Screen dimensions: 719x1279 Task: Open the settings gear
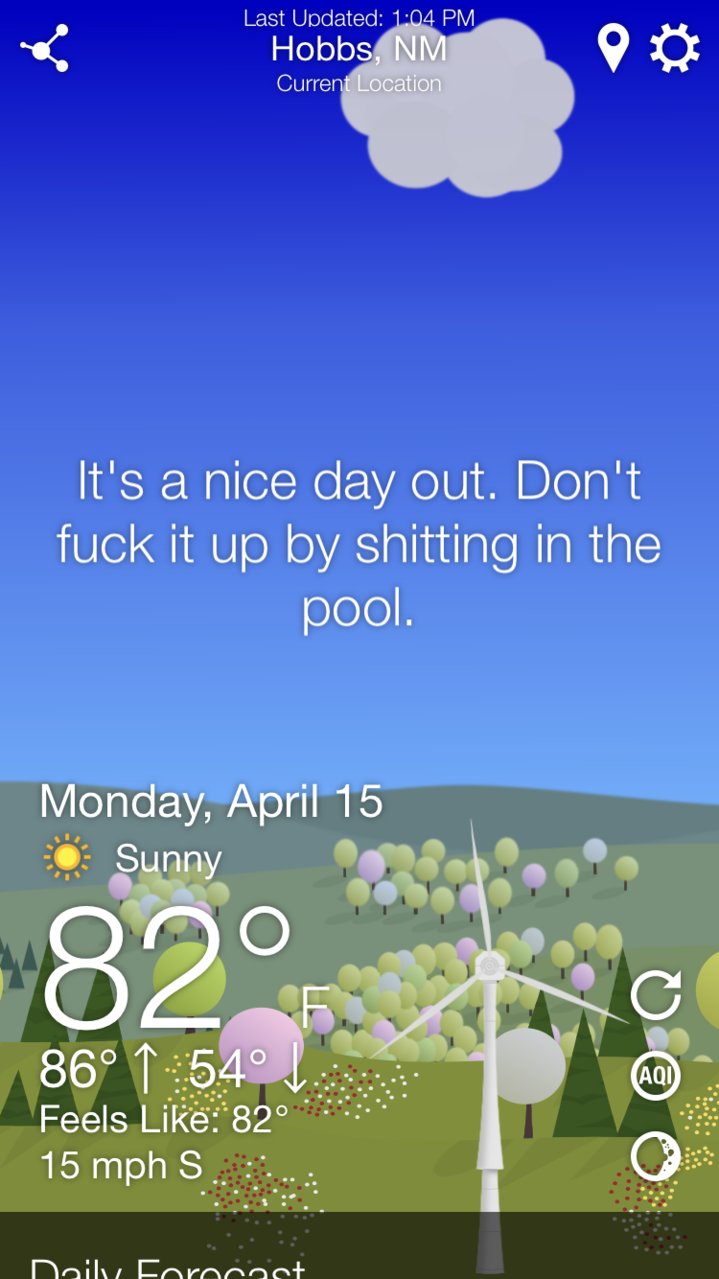click(675, 48)
